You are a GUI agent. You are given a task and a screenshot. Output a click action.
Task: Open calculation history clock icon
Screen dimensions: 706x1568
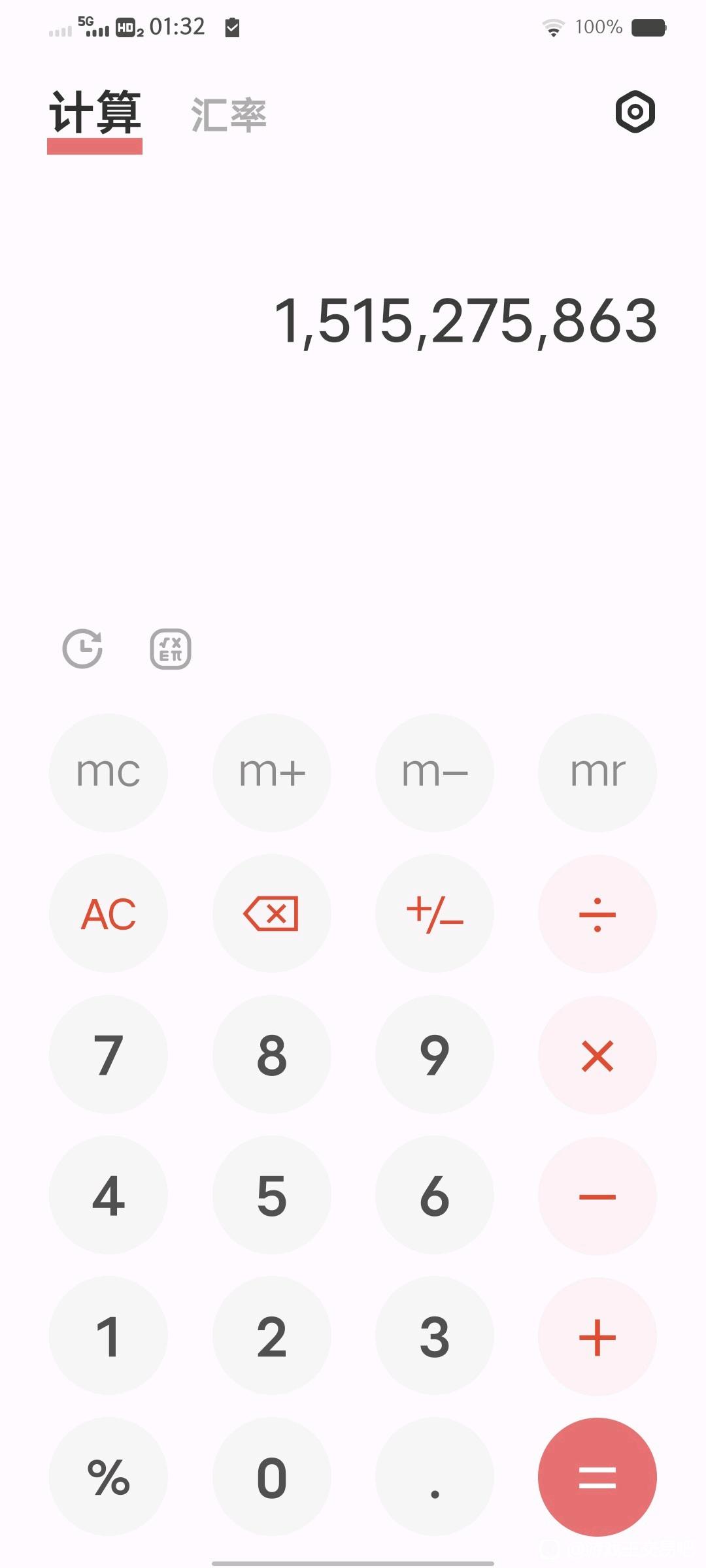pyautogui.click(x=82, y=649)
